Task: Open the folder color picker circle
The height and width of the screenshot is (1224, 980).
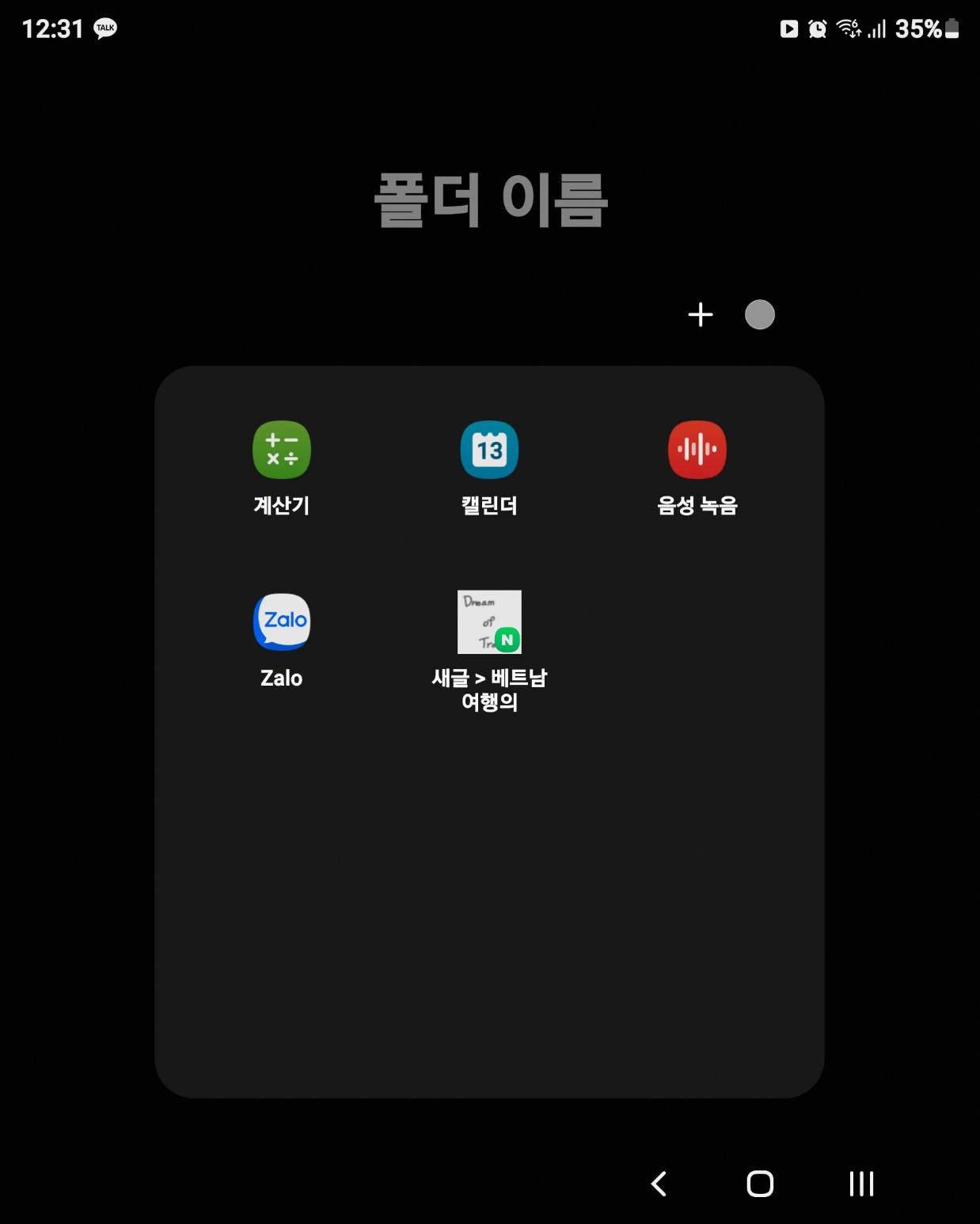Action: pyautogui.click(x=759, y=315)
